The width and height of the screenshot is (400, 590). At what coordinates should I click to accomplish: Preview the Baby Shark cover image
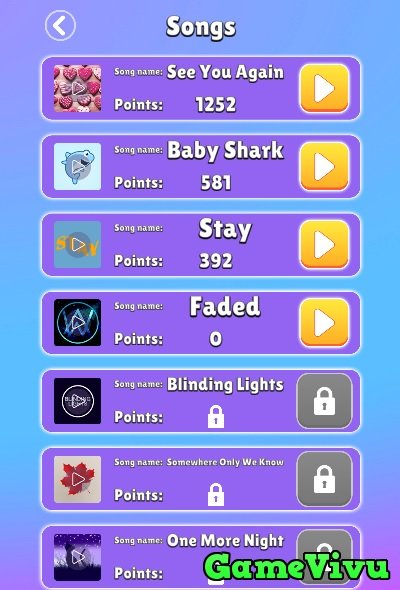pyautogui.click(x=78, y=166)
